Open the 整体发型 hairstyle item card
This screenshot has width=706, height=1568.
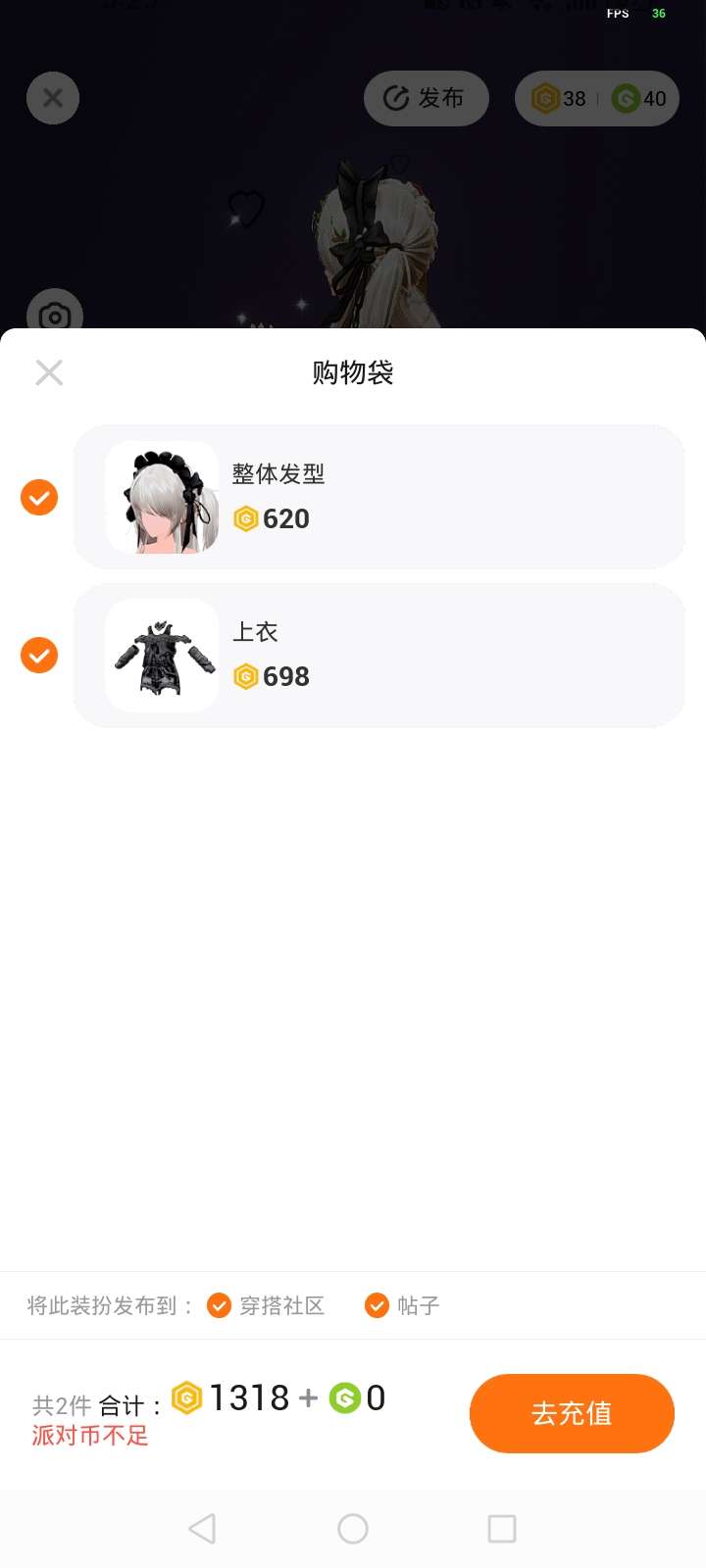(x=378, y=497)
